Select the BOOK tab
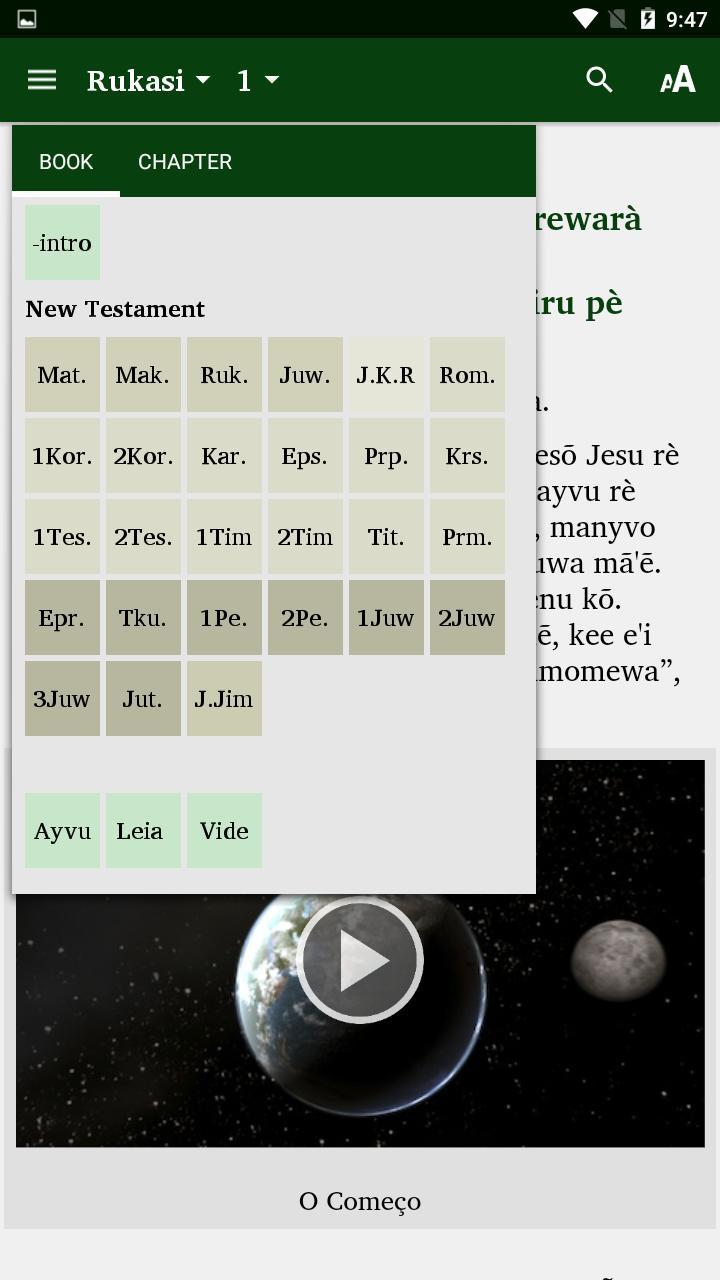This screenshot has width=720, height=1280. coord(66,161)
